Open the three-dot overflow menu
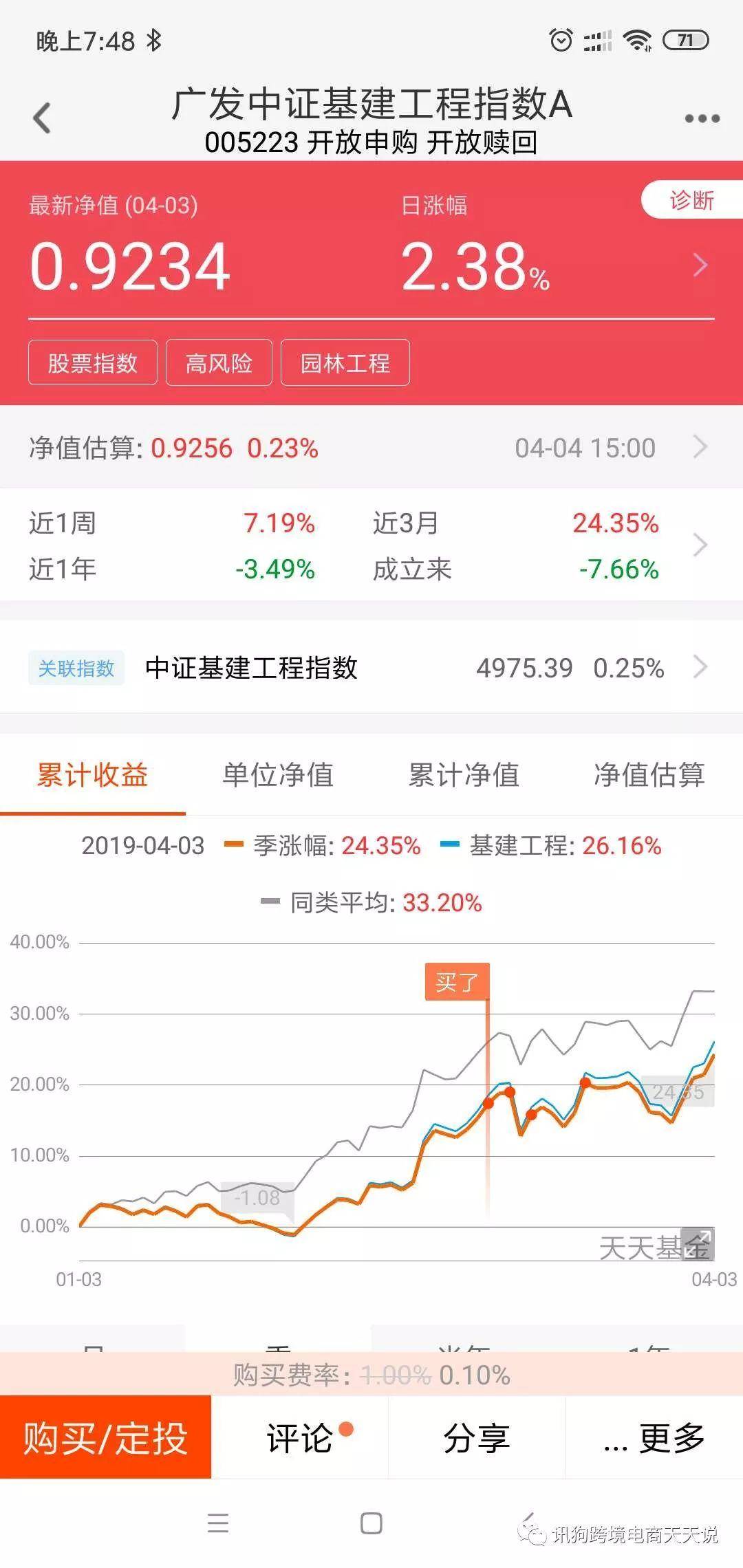 tap(702, 118)
